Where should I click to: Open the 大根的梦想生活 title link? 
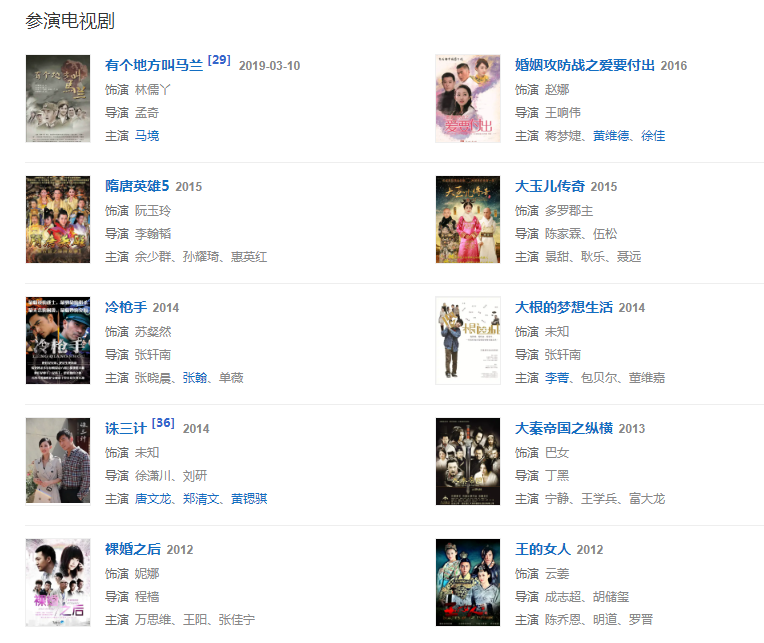click(x=563, y=307)
